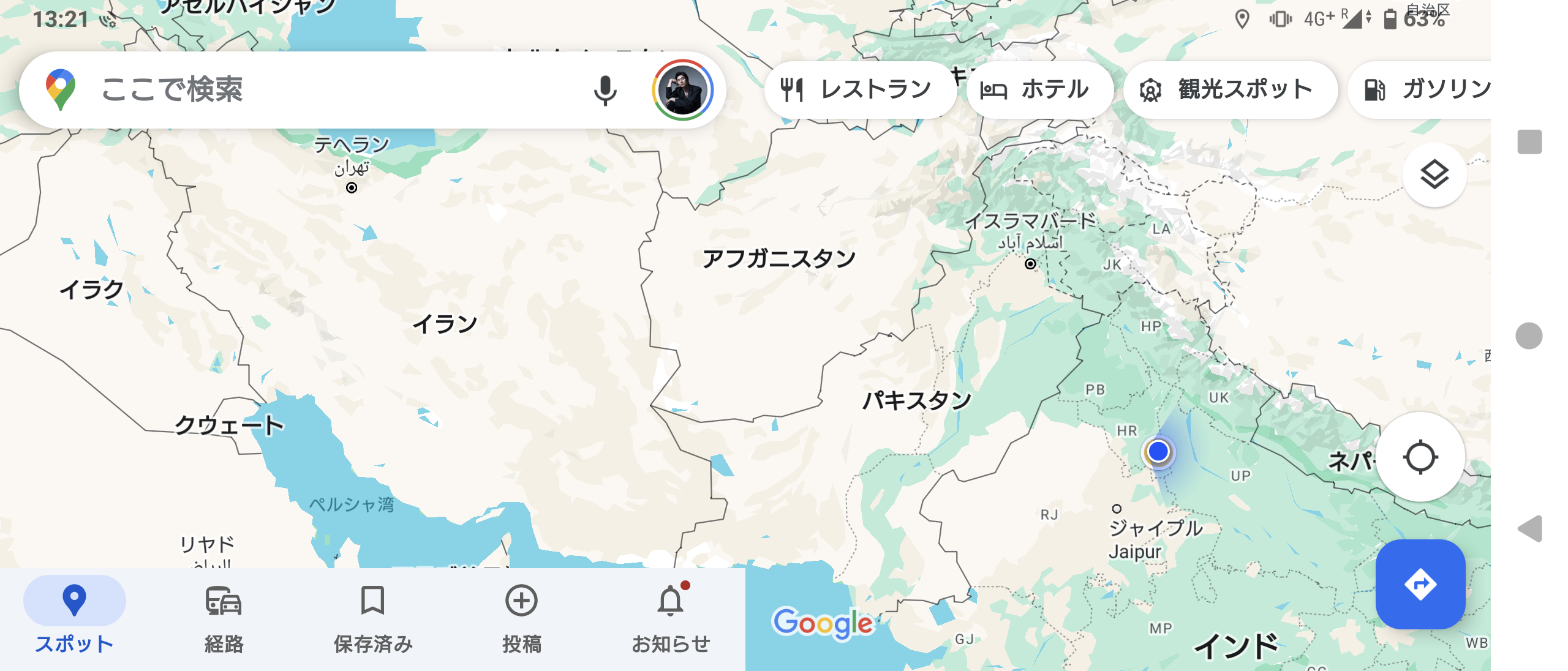Select the ホテル chip
This screenshot has height=671, width=1568.
1038,90
